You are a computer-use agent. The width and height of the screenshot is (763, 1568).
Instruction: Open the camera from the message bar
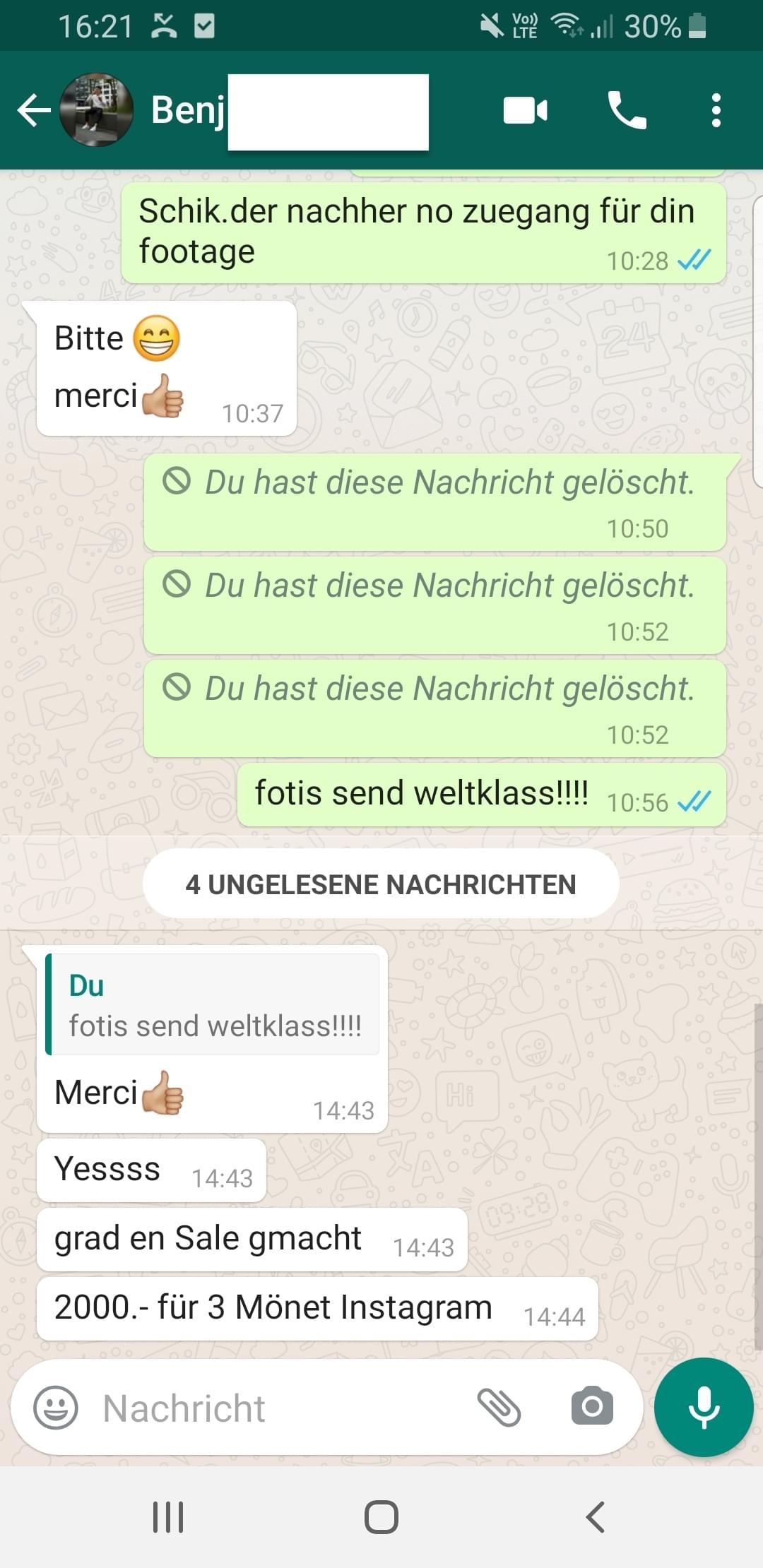592,1406
